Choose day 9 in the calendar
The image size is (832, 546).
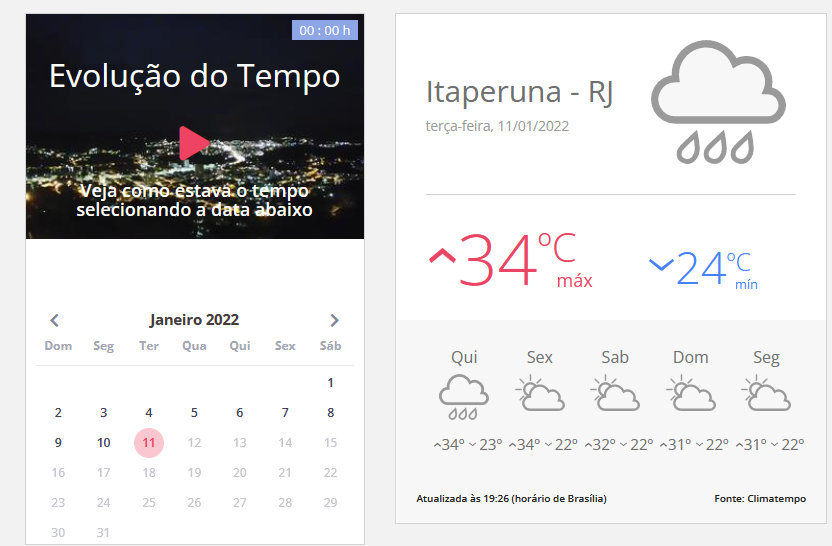pos(58,443)
